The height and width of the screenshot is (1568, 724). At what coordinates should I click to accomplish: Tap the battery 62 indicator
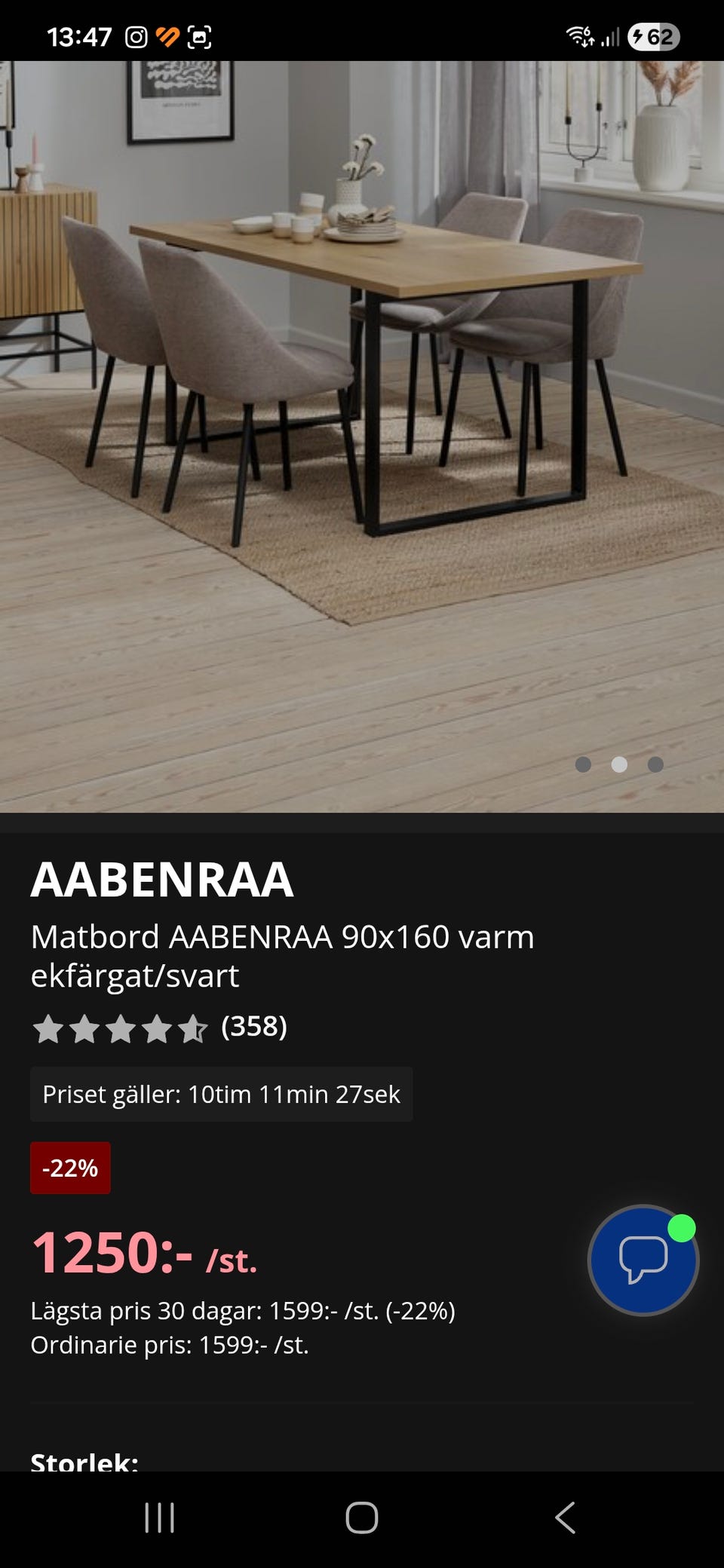click(653, 33)
